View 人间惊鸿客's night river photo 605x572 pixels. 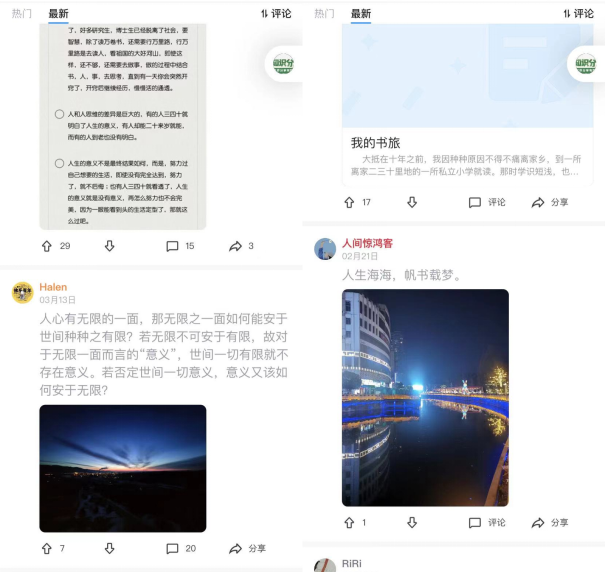pos(425,397)
